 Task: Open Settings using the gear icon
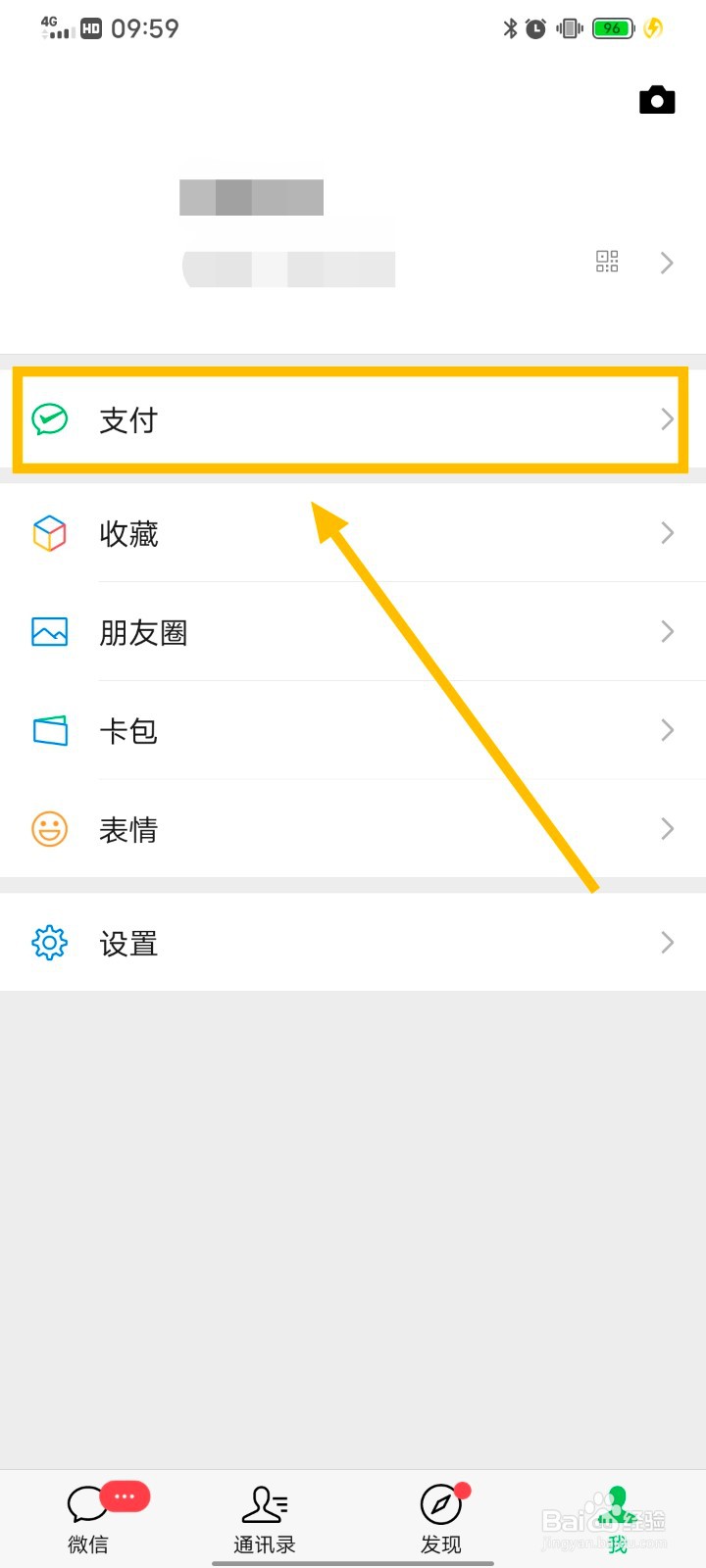pos(49,942)
